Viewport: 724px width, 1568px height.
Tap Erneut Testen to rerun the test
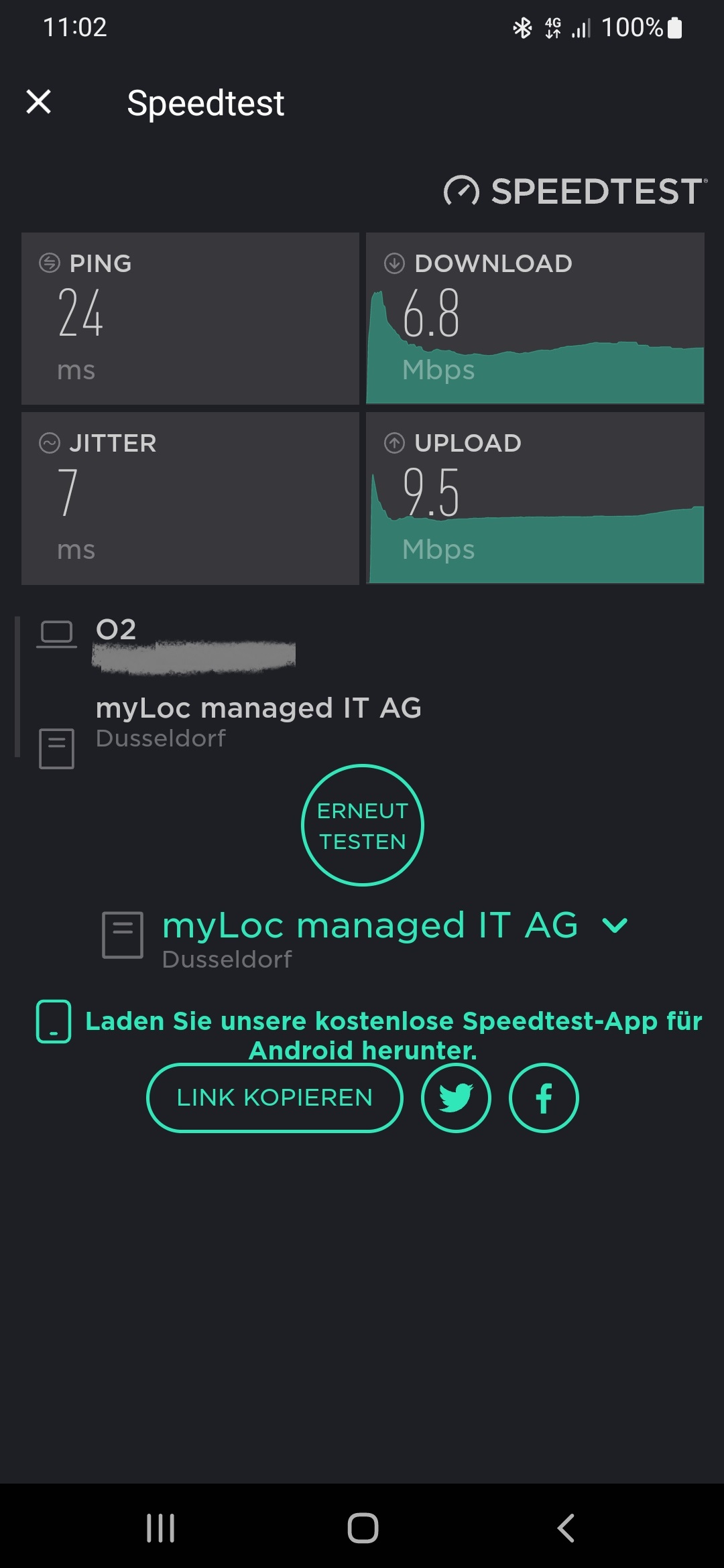[x=363, y=826]
